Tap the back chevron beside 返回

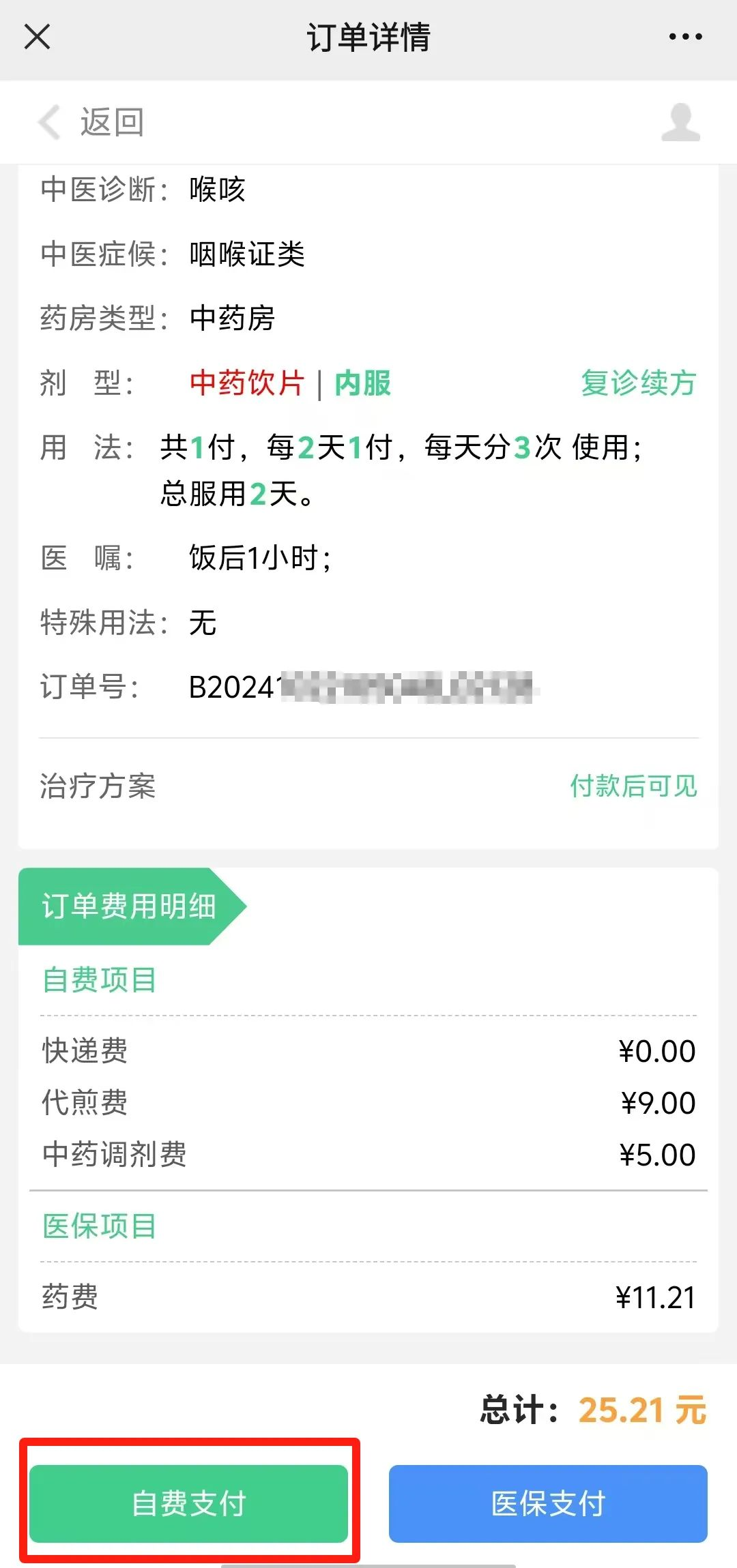46,123
